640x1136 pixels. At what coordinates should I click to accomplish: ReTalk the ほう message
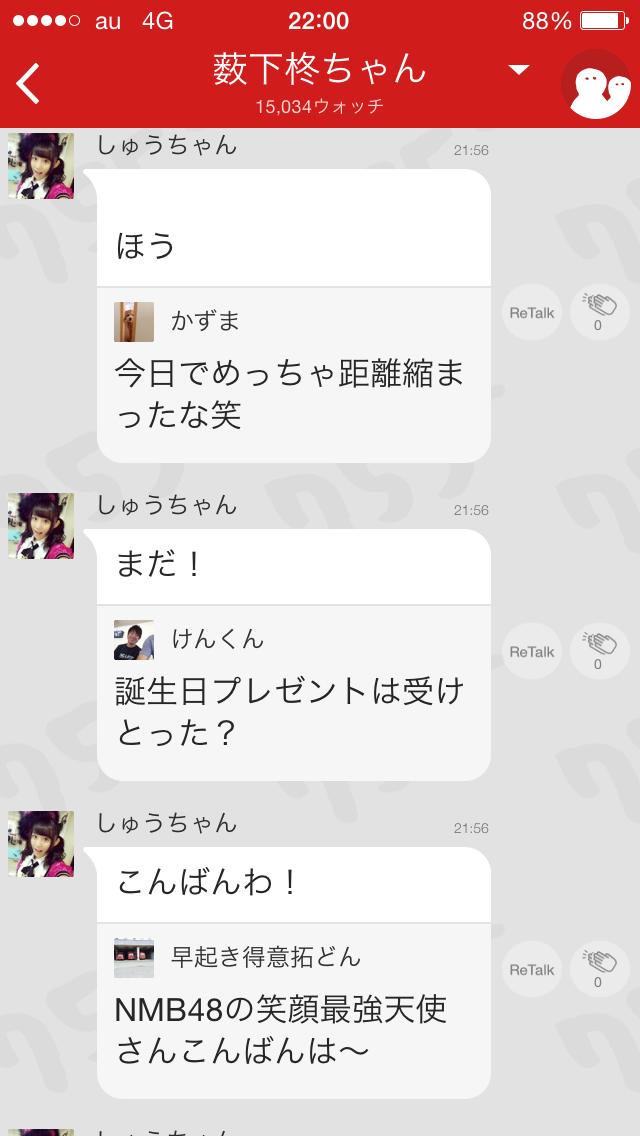[531, 313]
